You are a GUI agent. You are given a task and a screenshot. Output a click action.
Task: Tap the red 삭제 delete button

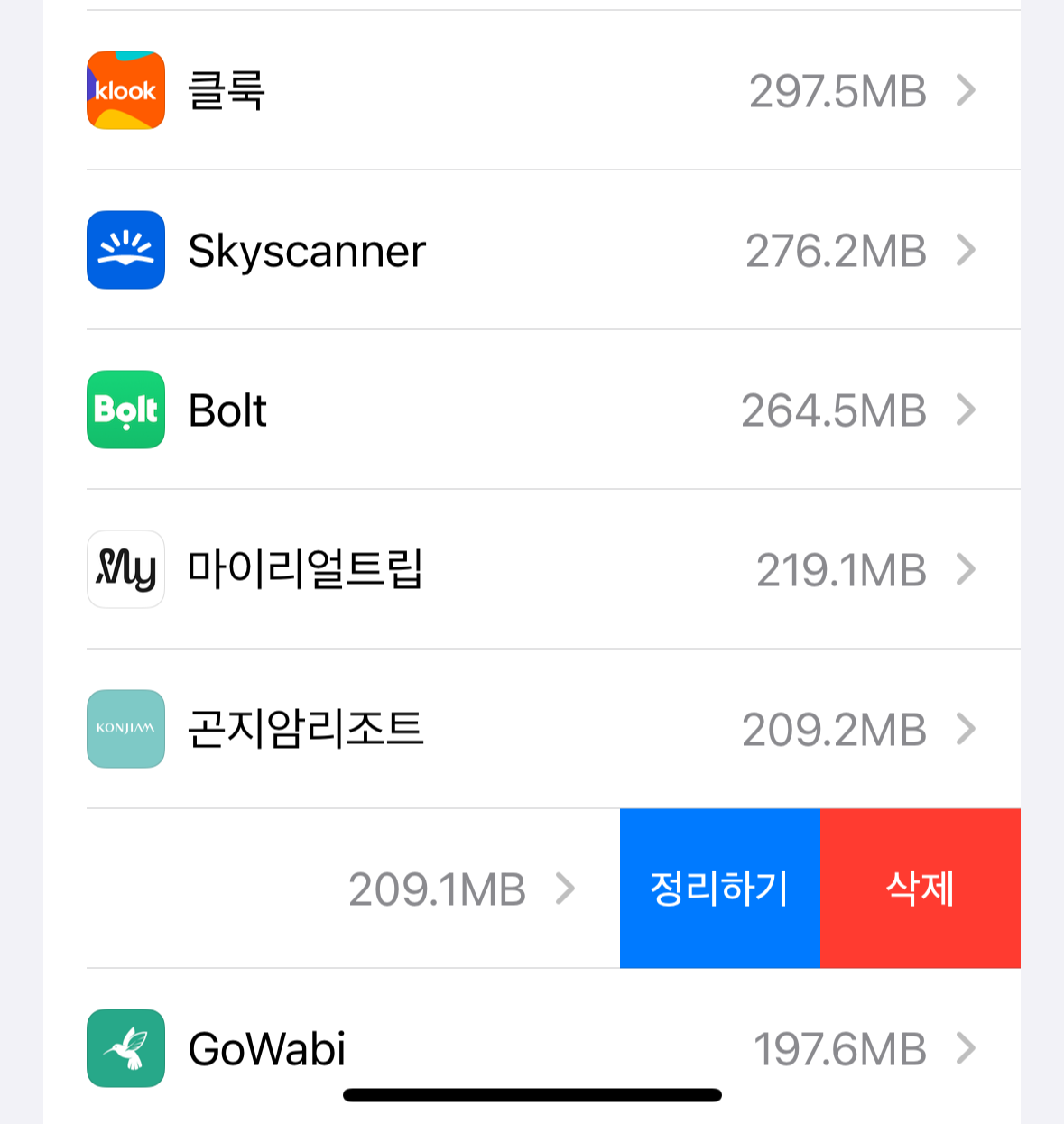[x=921, y=889]
